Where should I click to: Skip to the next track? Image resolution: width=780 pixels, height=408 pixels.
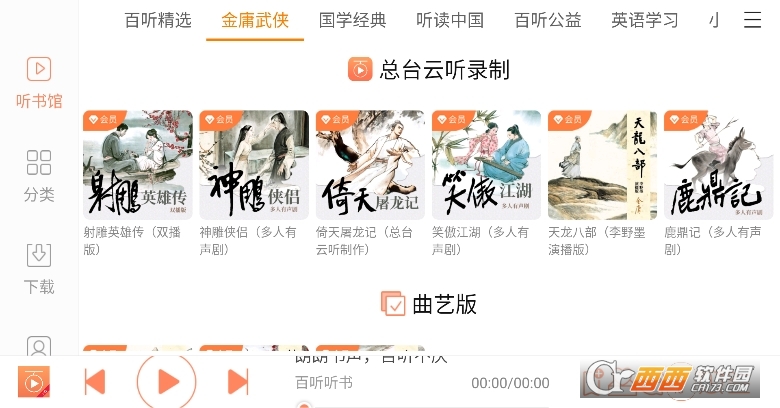pos(238,381)
